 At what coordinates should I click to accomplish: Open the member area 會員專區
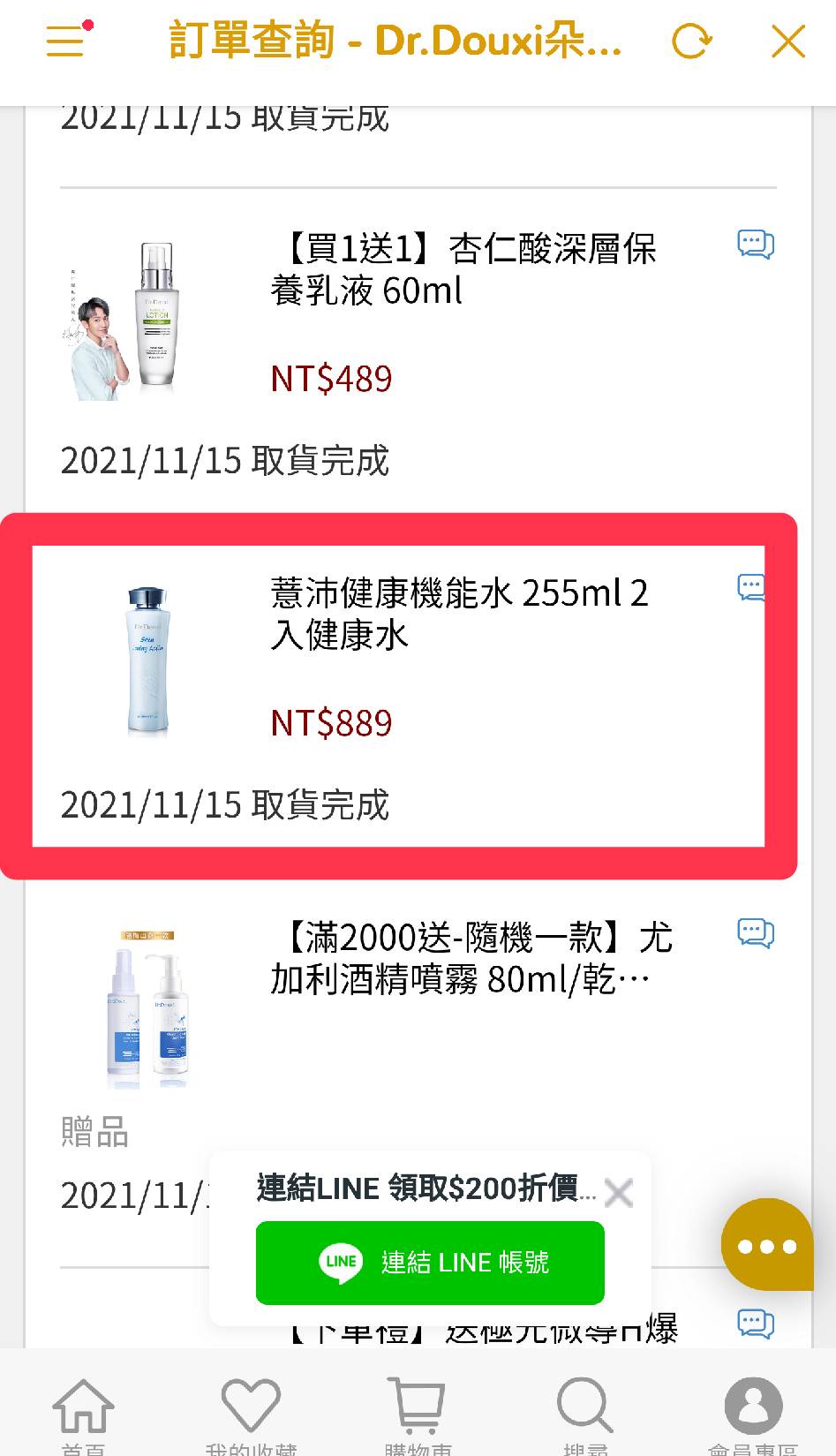(x=751, y=1404)
